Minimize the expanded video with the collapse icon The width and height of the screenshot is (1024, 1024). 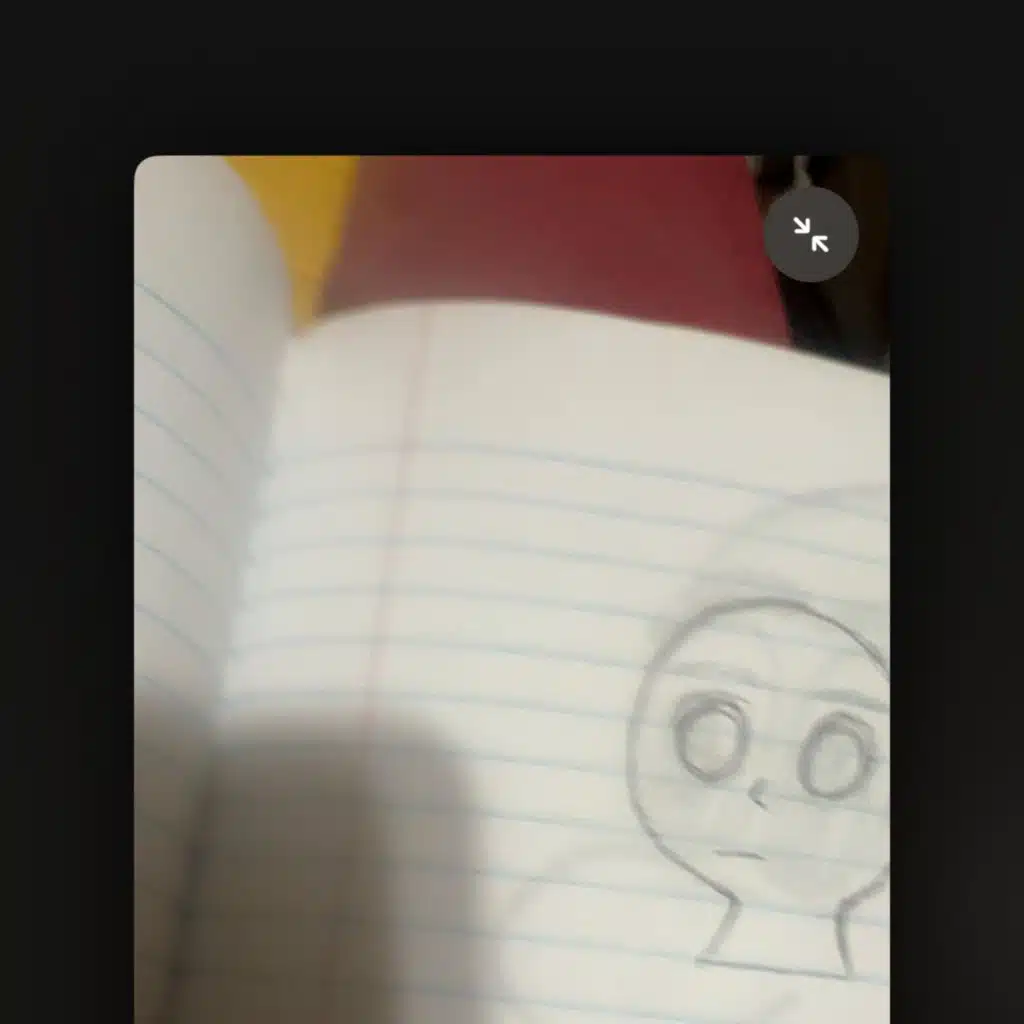click(x=811, y=235)
